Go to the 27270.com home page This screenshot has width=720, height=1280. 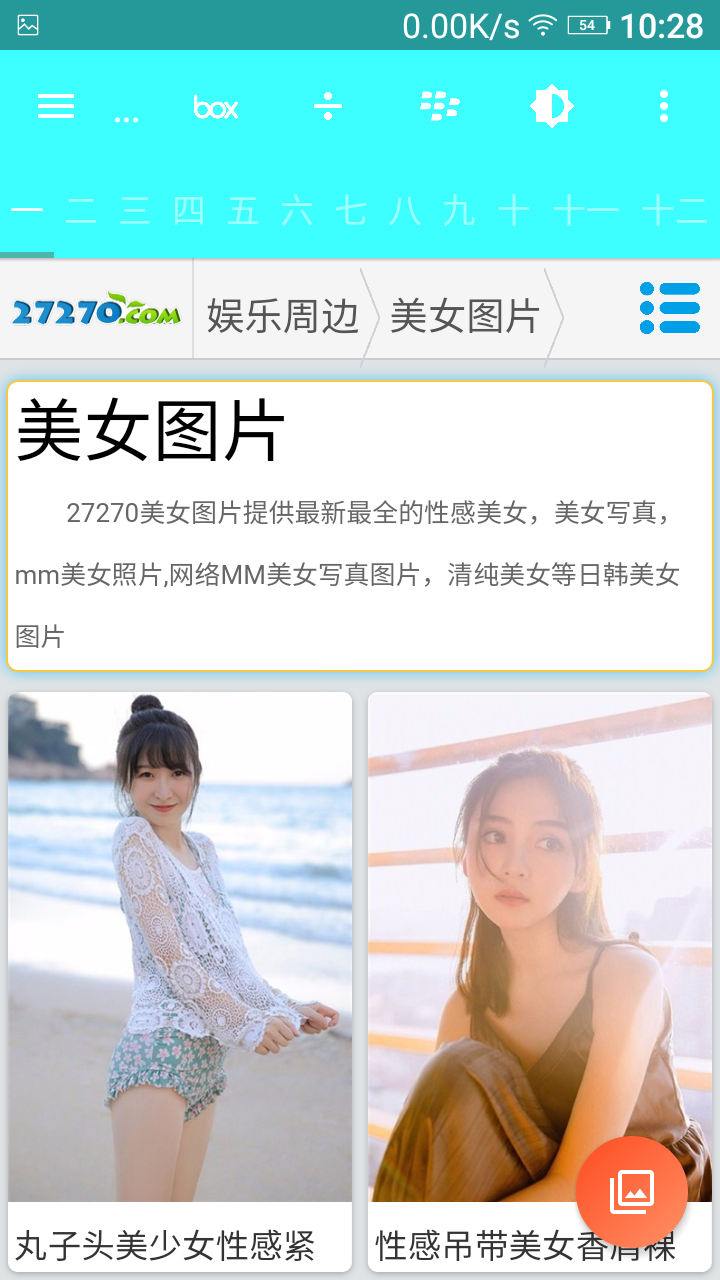[x=96, y=311]
